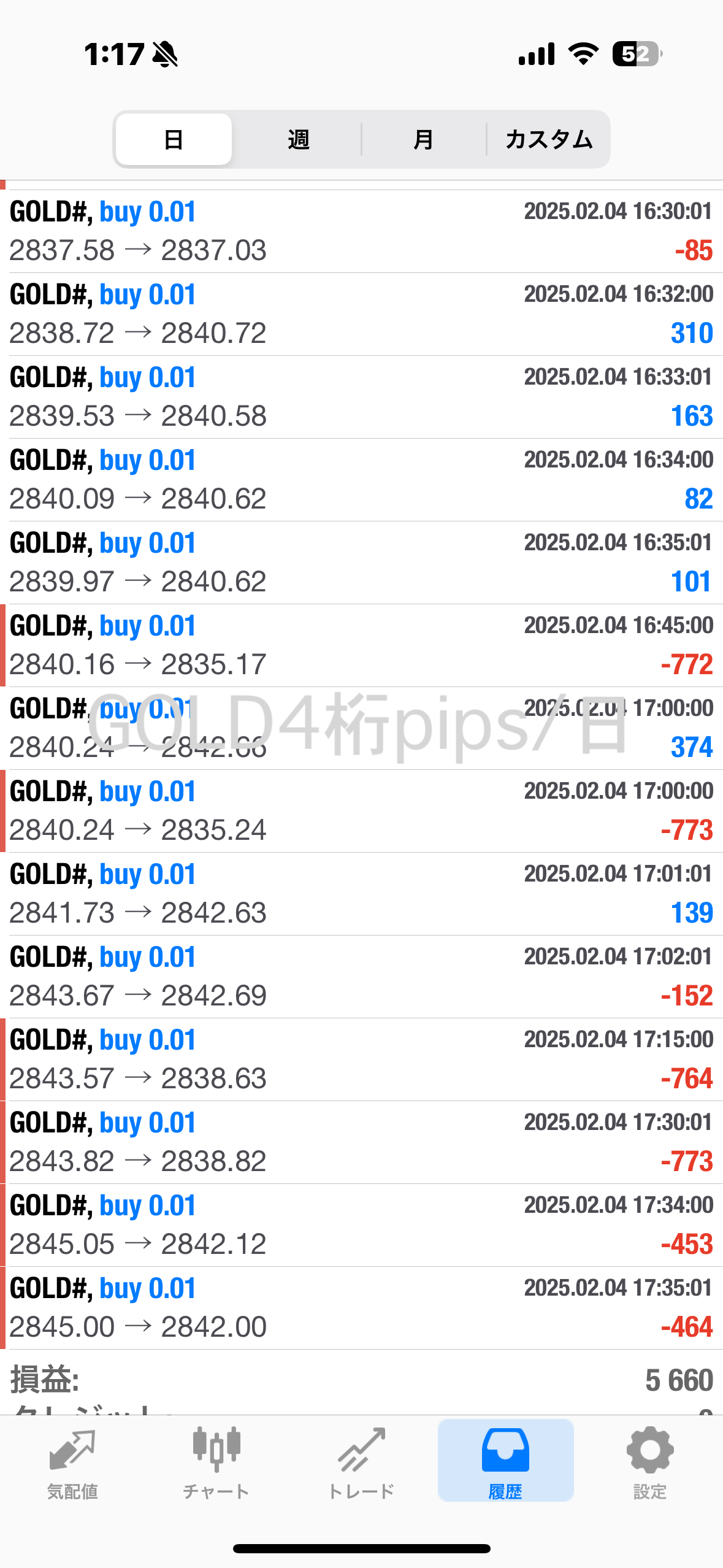The height and width of the screenshot is (1568, 723).
Task: Expand the 17:34:00 trade showing -453
Action: tap(361, 1225)
